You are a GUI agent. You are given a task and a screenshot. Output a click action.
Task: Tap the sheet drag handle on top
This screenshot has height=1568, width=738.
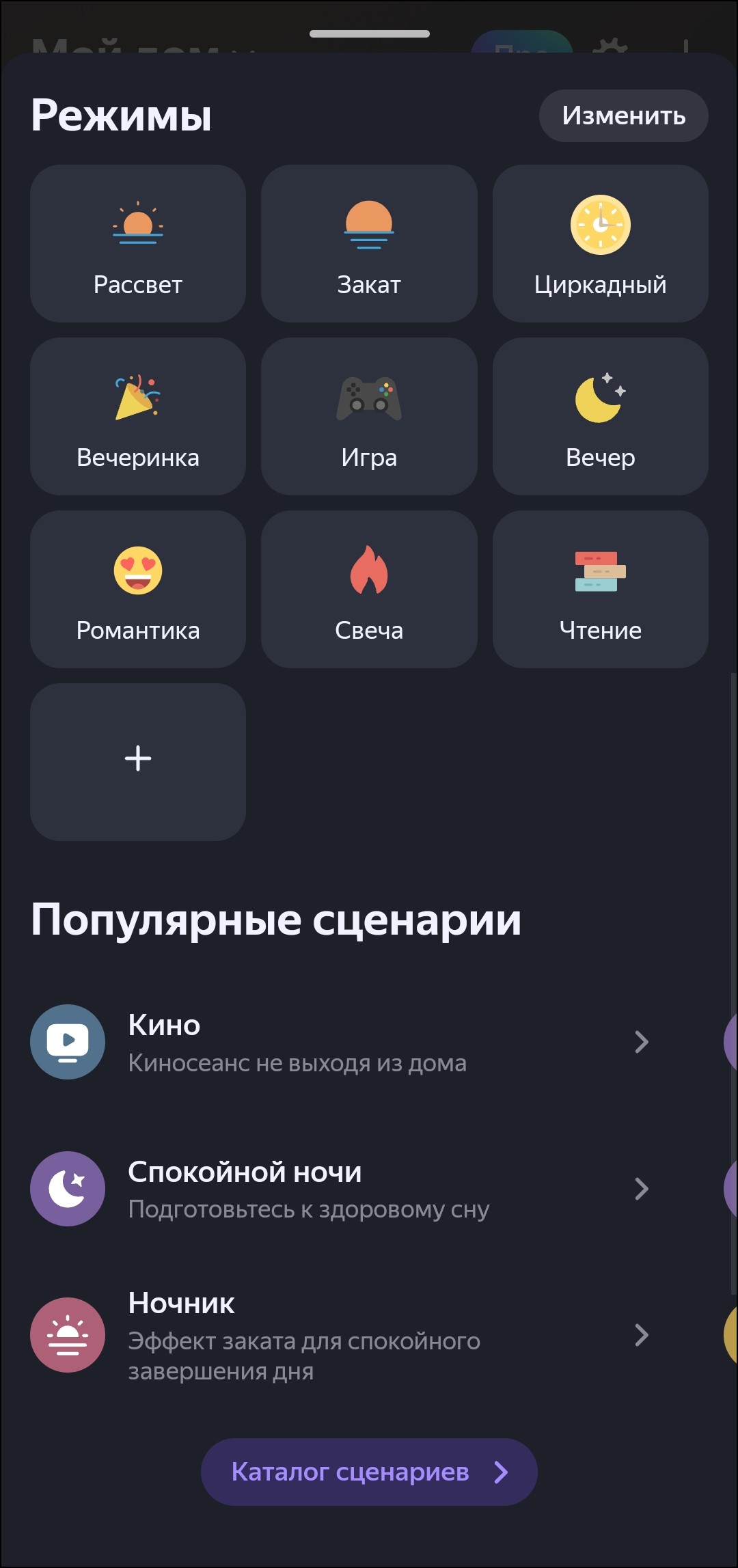pos(369,33)
